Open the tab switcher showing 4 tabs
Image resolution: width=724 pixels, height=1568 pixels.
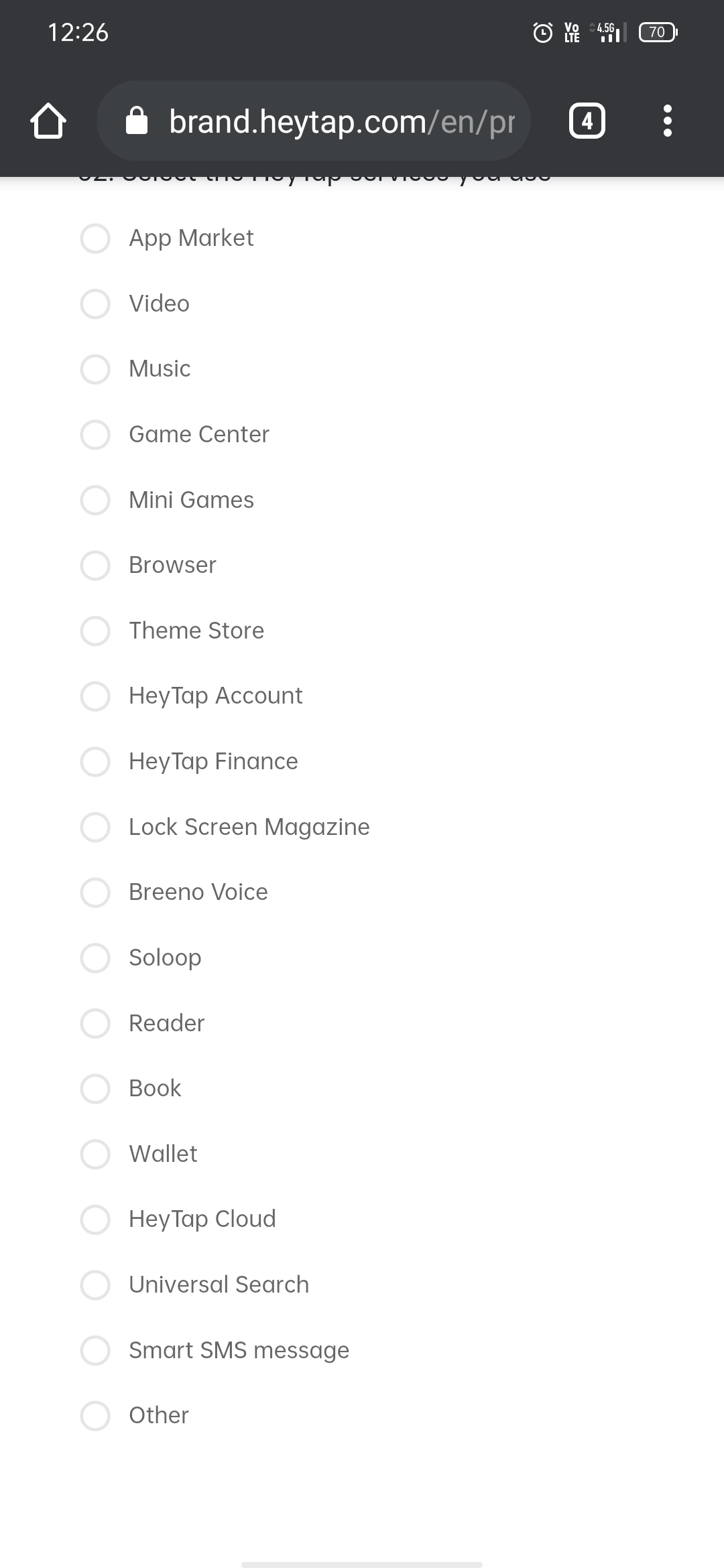point(587,121)
